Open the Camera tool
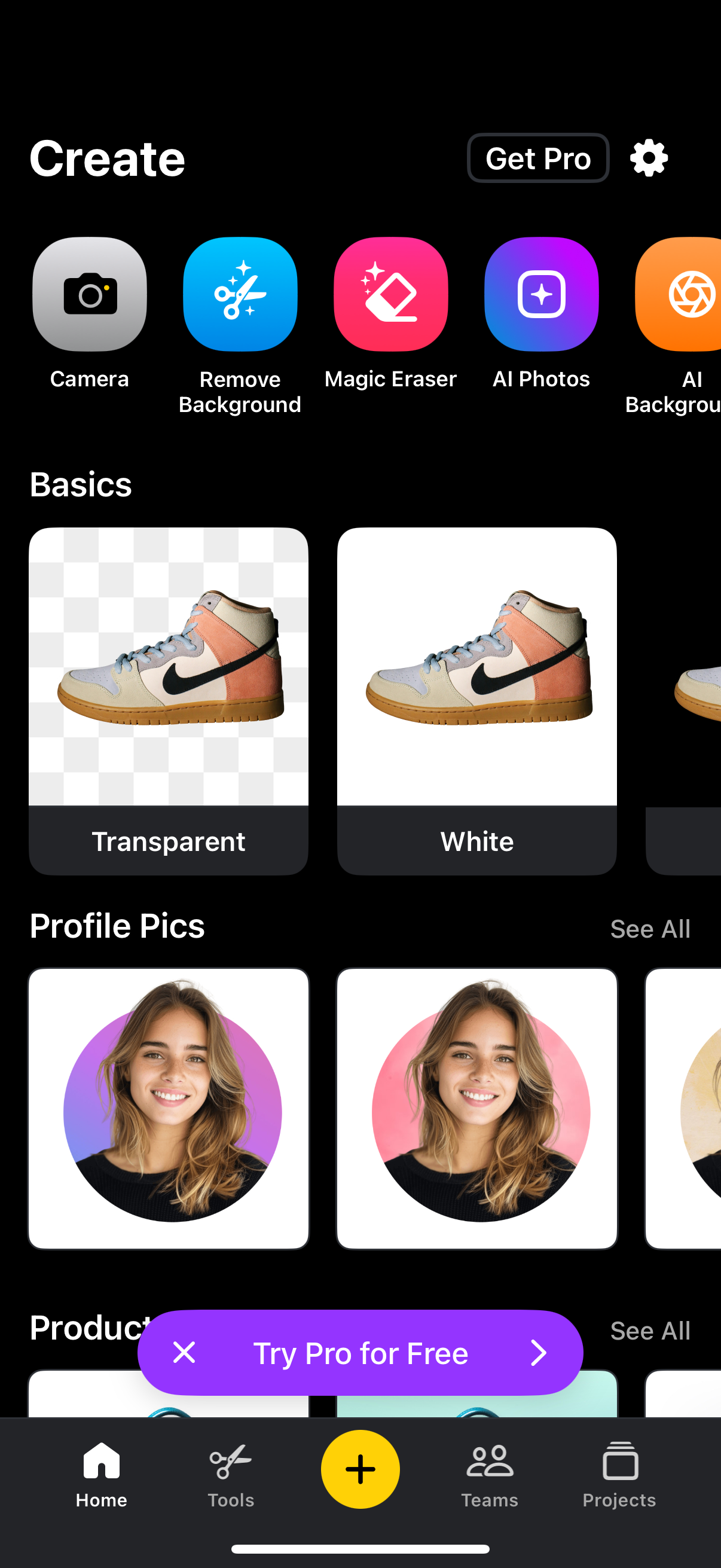This screenshot has width=721, height=1568. [x=89, y=295]
